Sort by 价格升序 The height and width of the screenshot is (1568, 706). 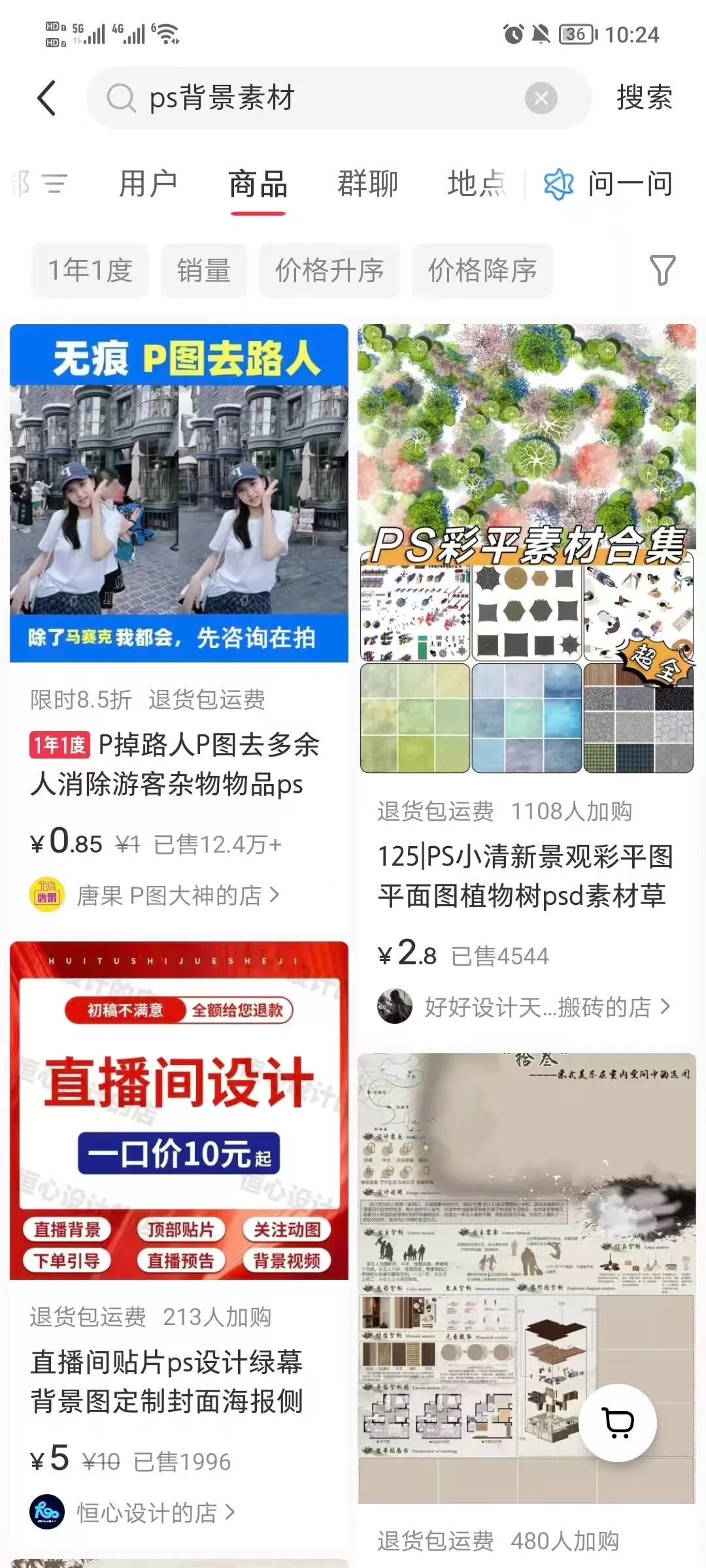tap(329, 270)
